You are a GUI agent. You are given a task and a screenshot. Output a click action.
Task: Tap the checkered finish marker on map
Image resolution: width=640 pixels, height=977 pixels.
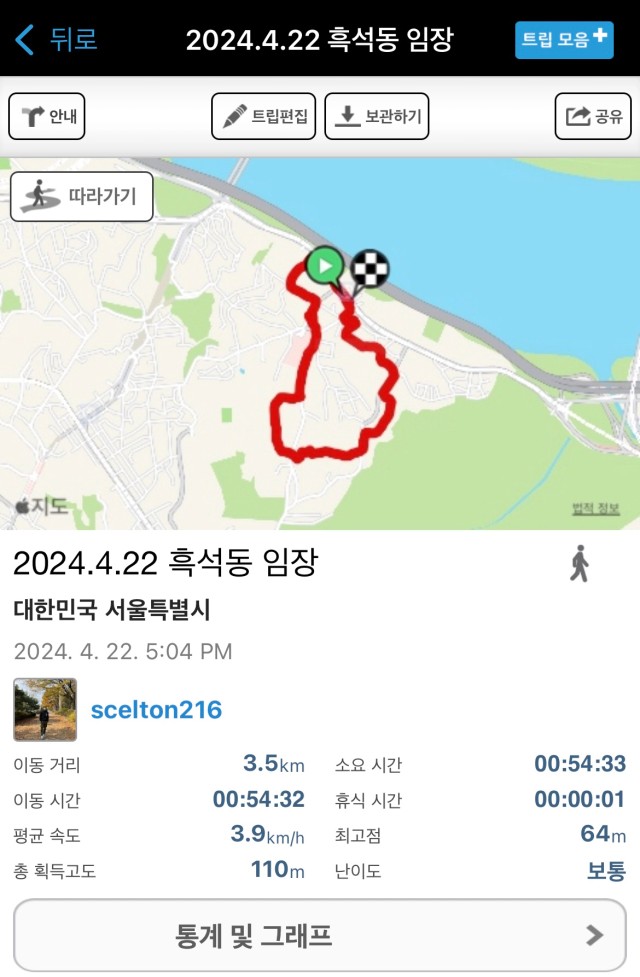tap(370, 268)
